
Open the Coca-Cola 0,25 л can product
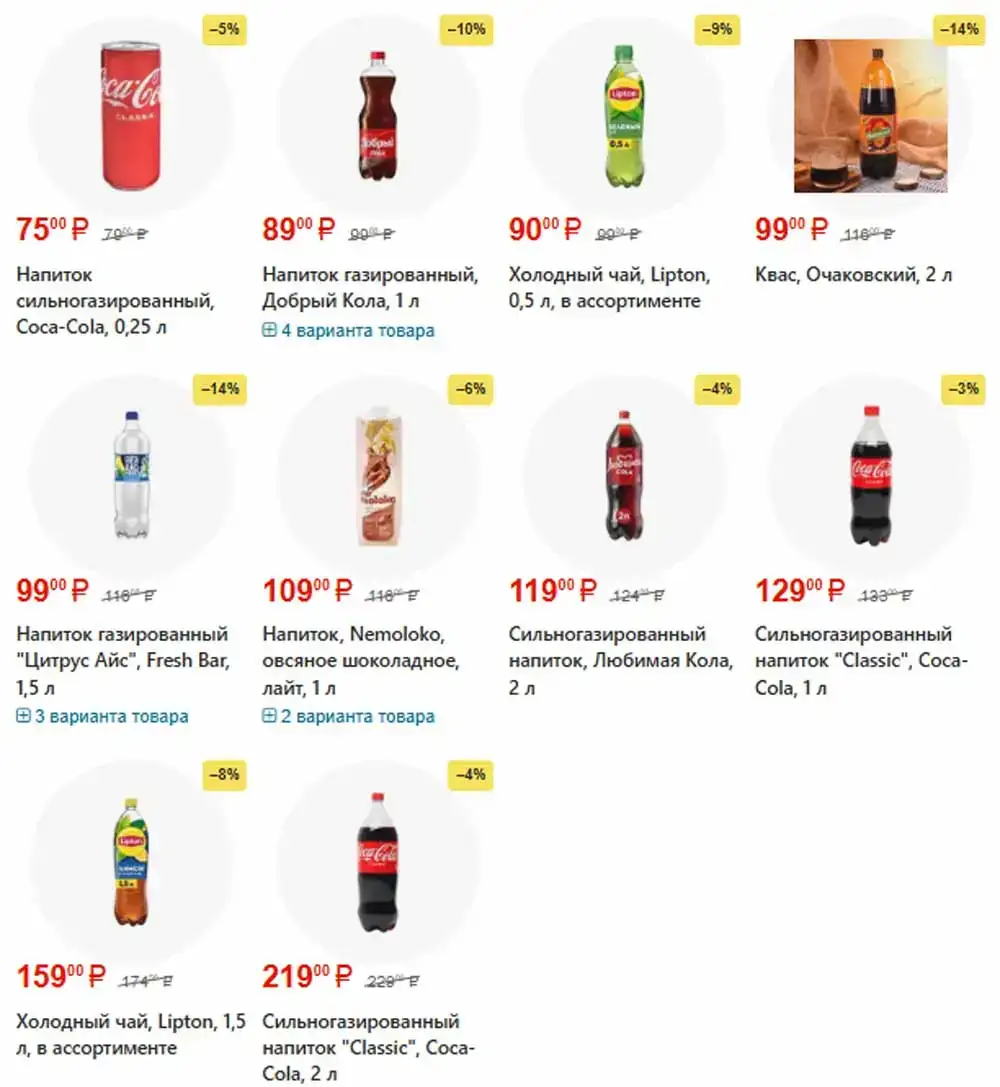point(115,301)
